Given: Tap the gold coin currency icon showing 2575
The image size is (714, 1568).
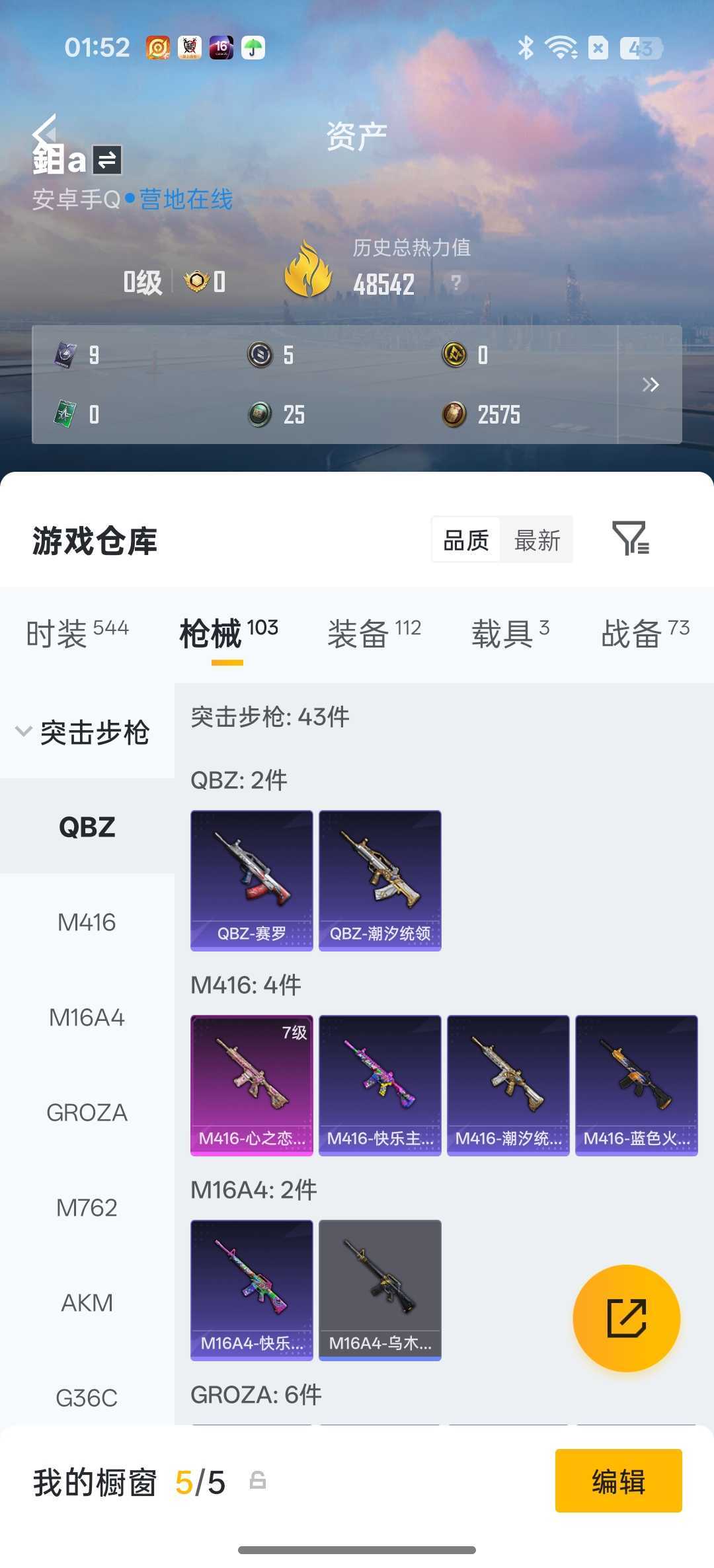Looking at the screenshot, I should 456,415.
